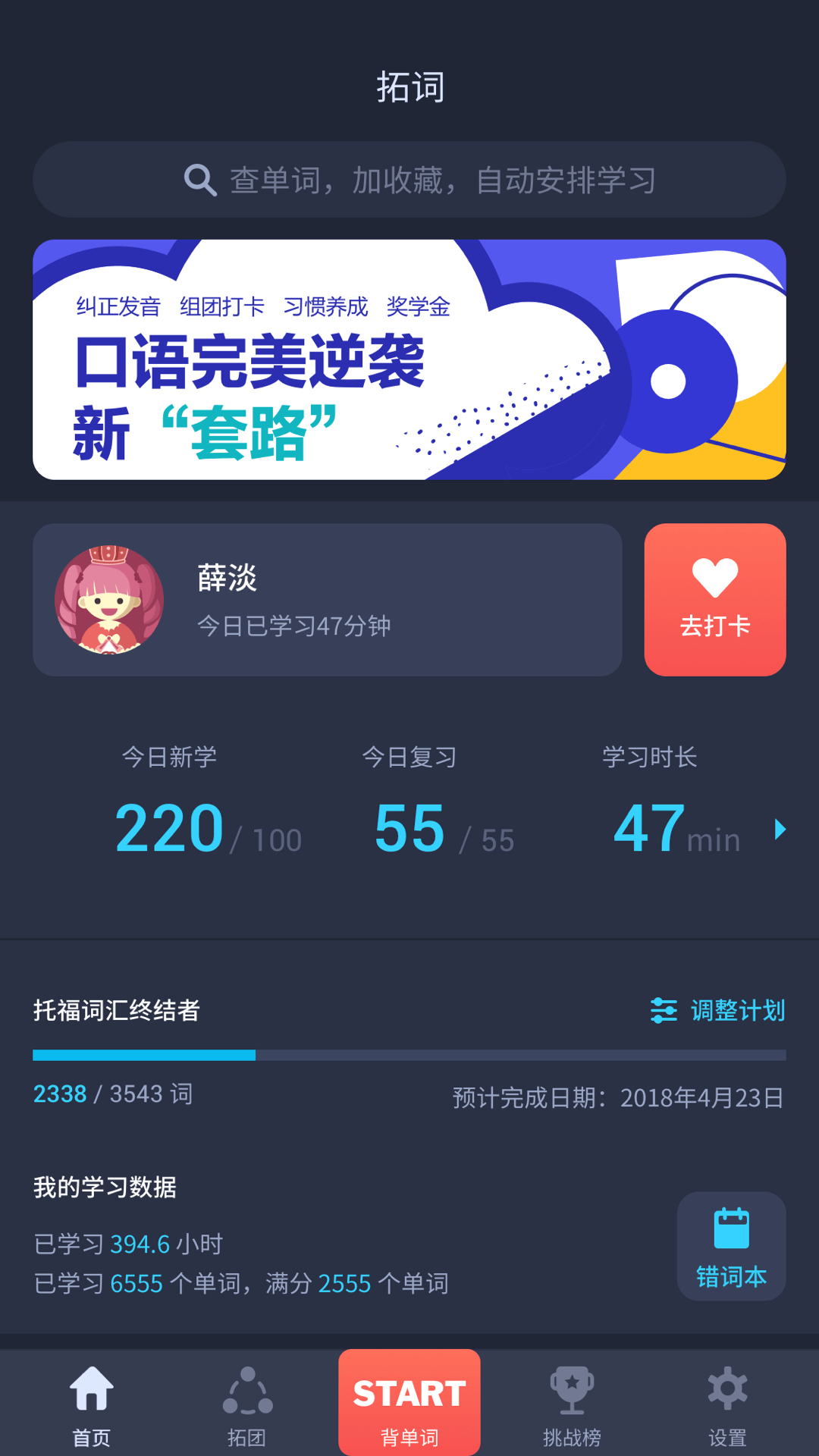Expand study duration details via arrow
The height and width of the screenshot is (1456, 819).
point(780,829)
